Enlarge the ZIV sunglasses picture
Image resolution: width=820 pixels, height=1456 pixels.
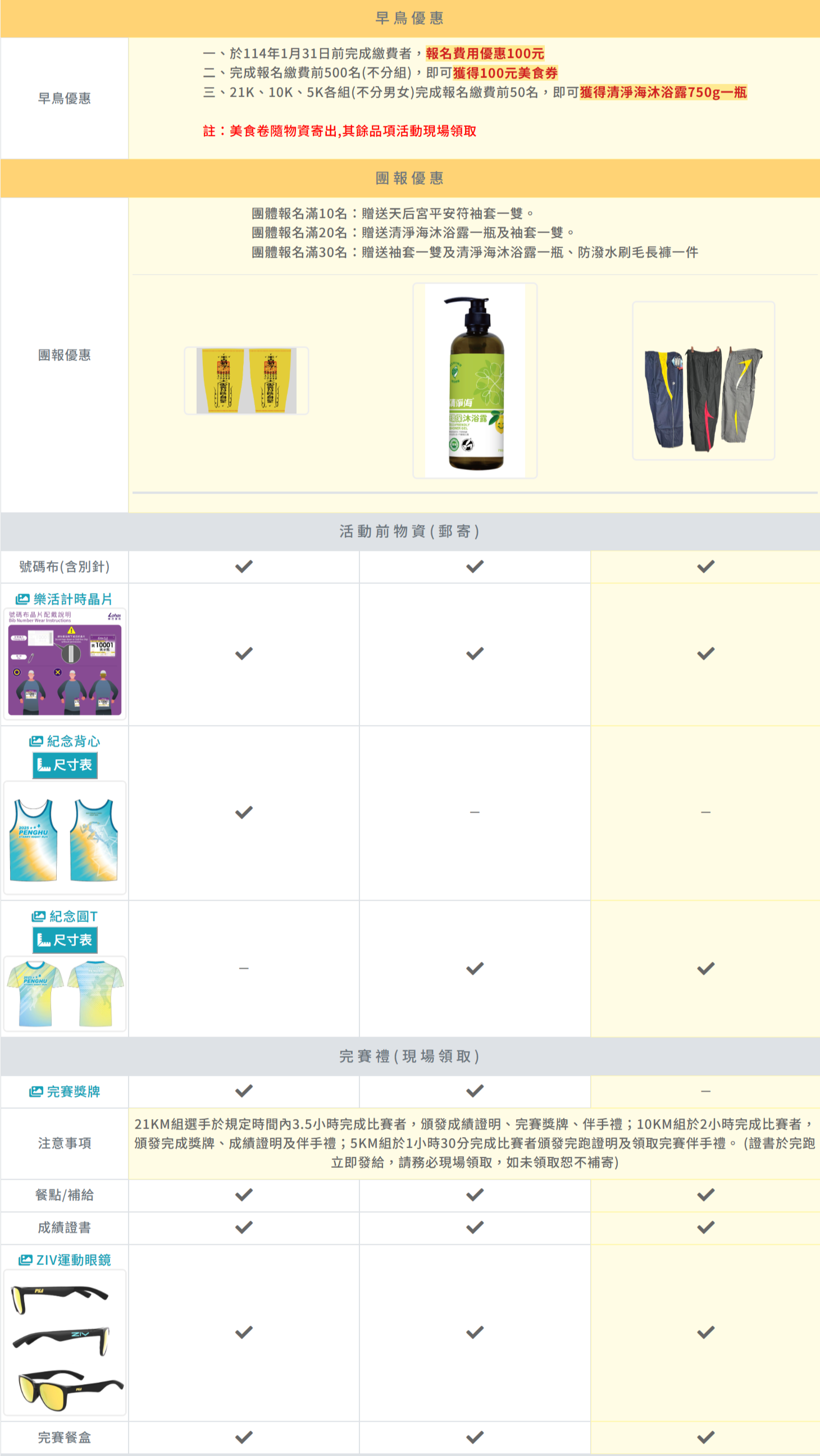[x=65, y=1343]
